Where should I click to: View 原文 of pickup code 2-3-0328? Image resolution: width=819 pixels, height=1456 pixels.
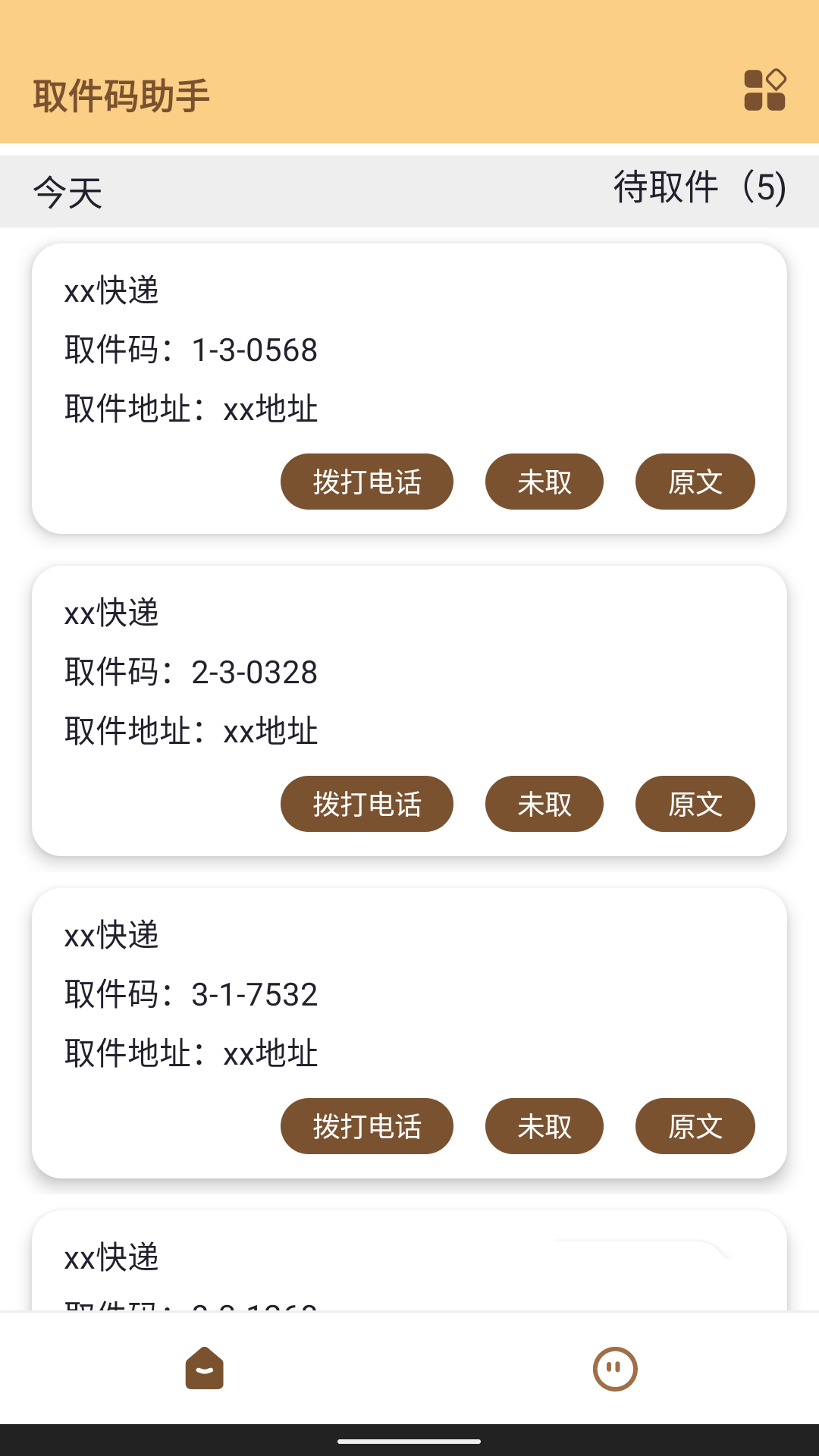coord(695,804)
